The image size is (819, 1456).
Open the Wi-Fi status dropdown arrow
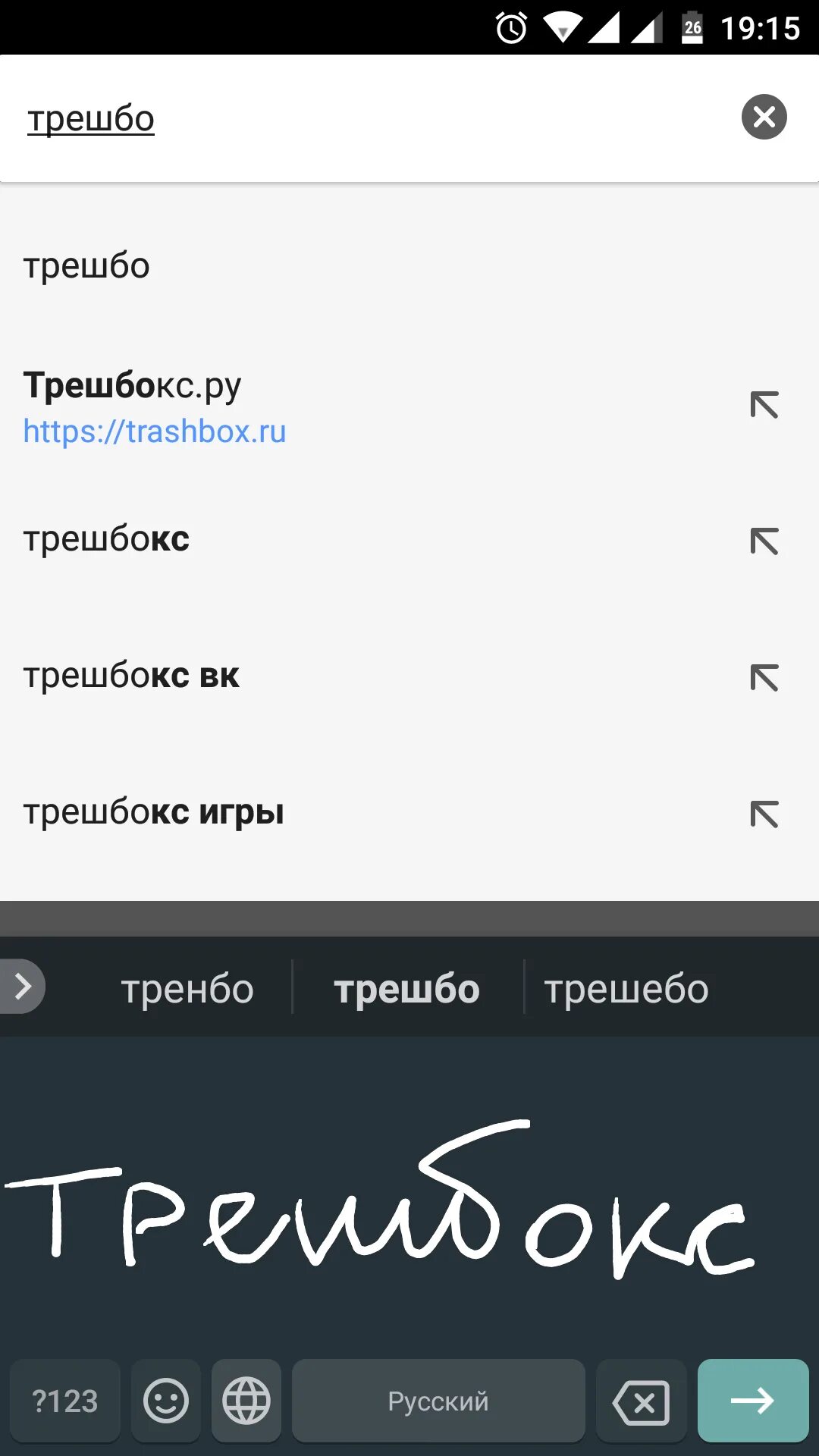[560, 28]
